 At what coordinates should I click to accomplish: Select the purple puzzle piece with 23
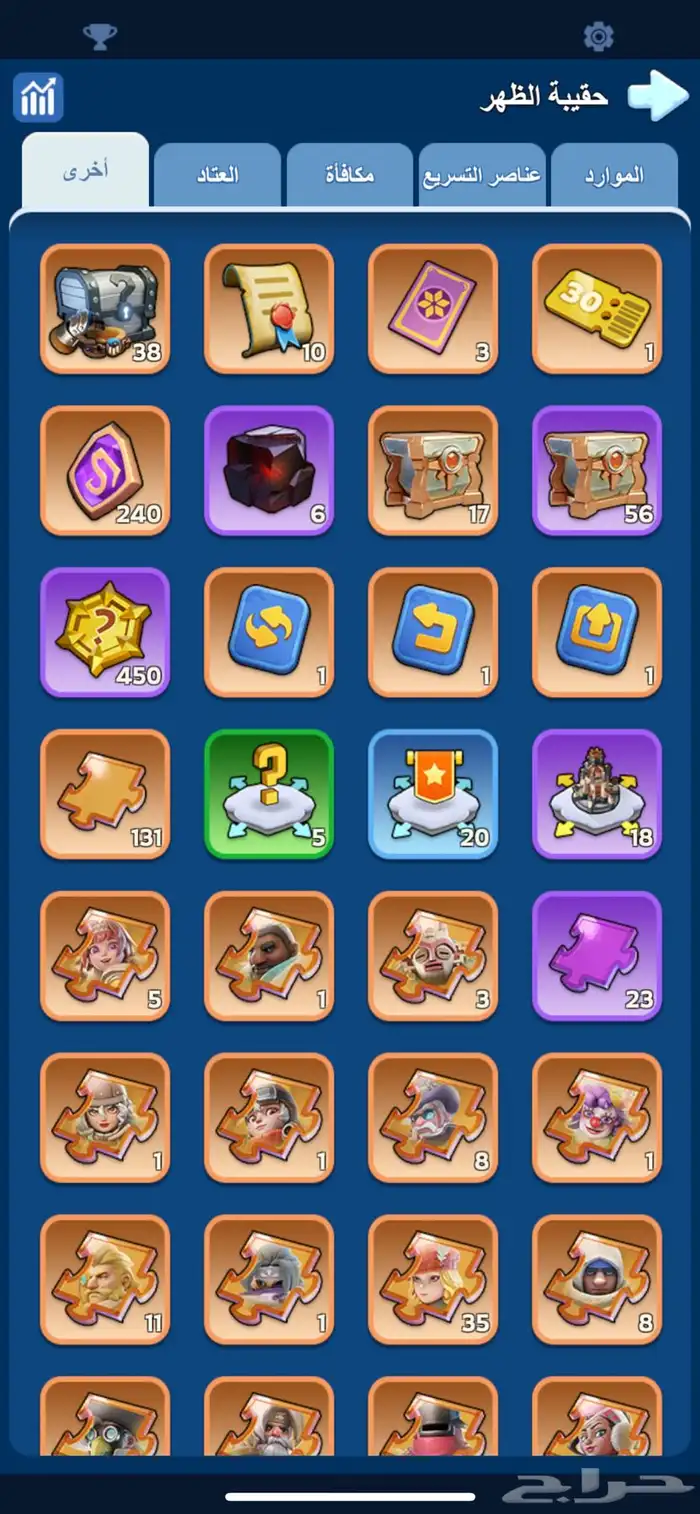tap(597, 956)
